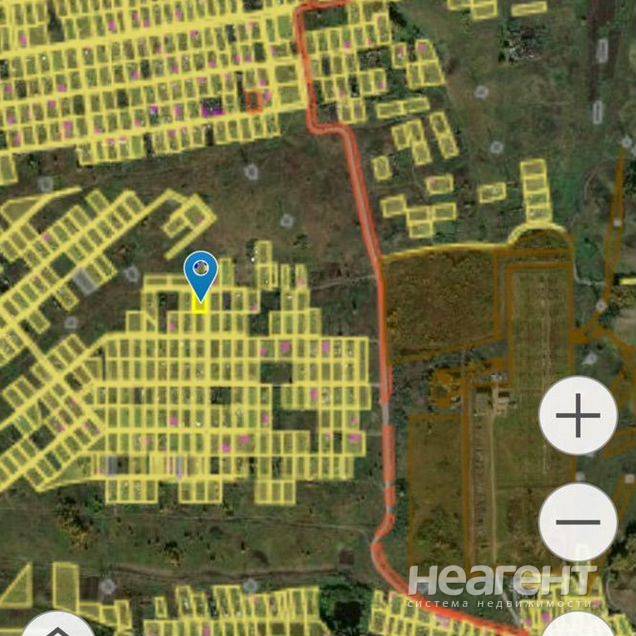The width and height of the screenshot is (636, 636).
Task: Zoom out of the map
Action: tap(577, 521)
